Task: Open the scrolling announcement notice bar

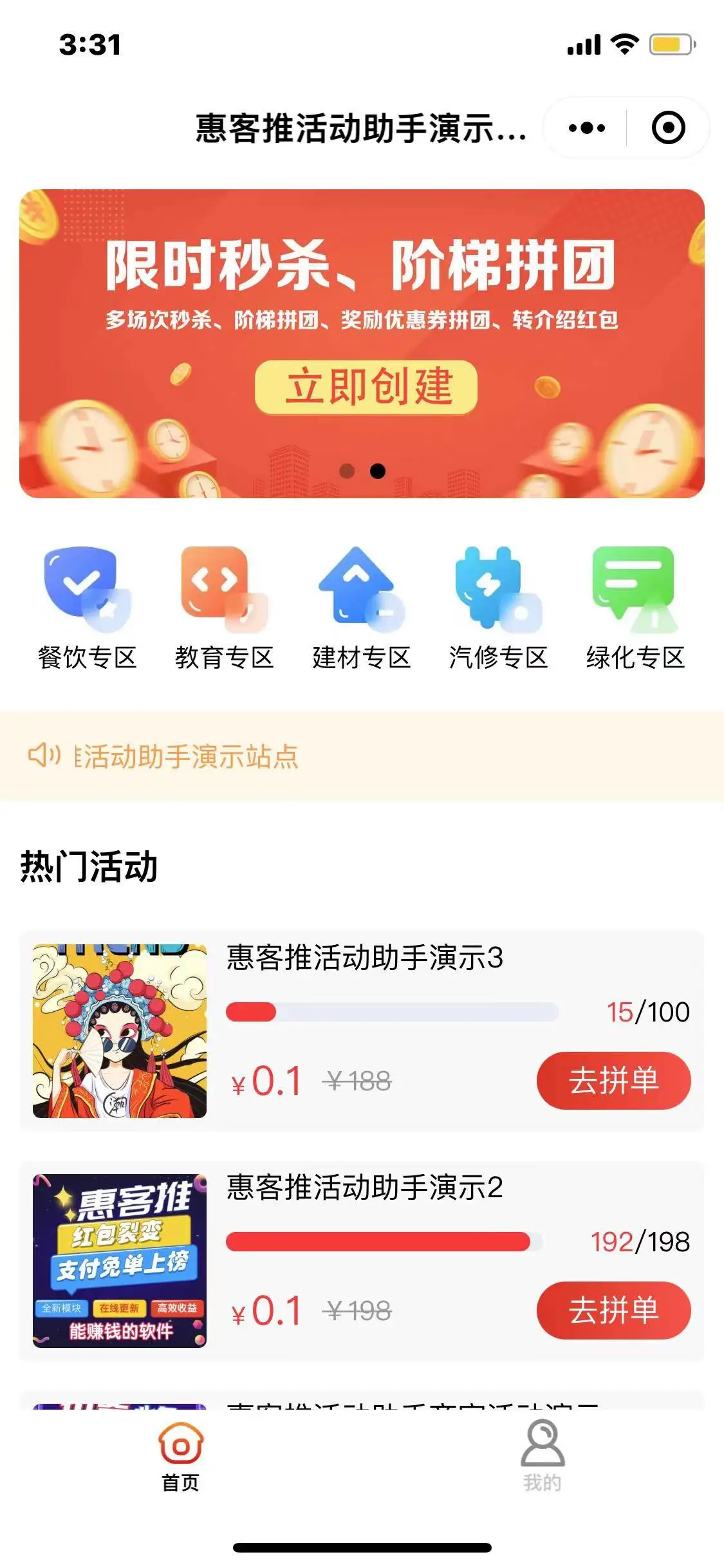Action: point(362,756)
